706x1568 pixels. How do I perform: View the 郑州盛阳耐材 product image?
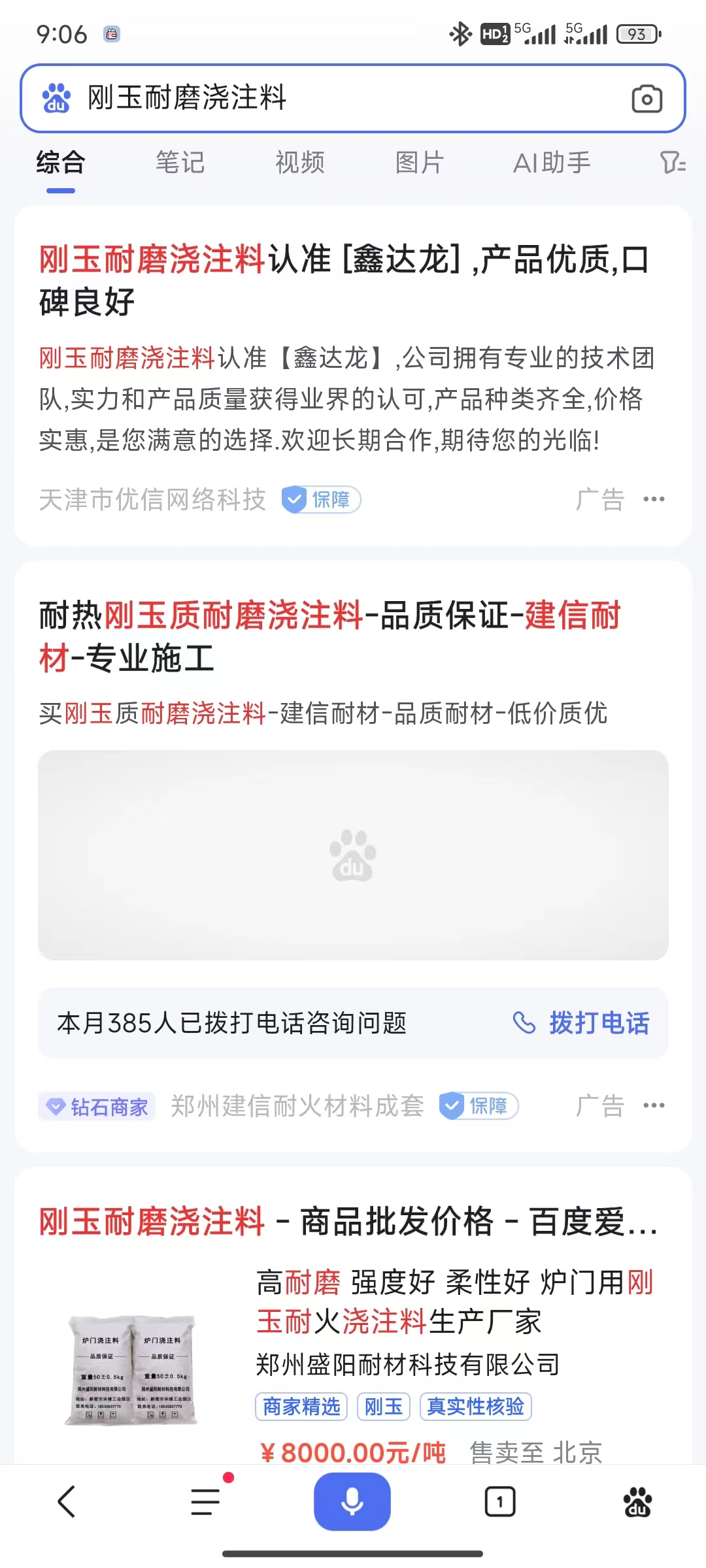tap(132, 1369)
